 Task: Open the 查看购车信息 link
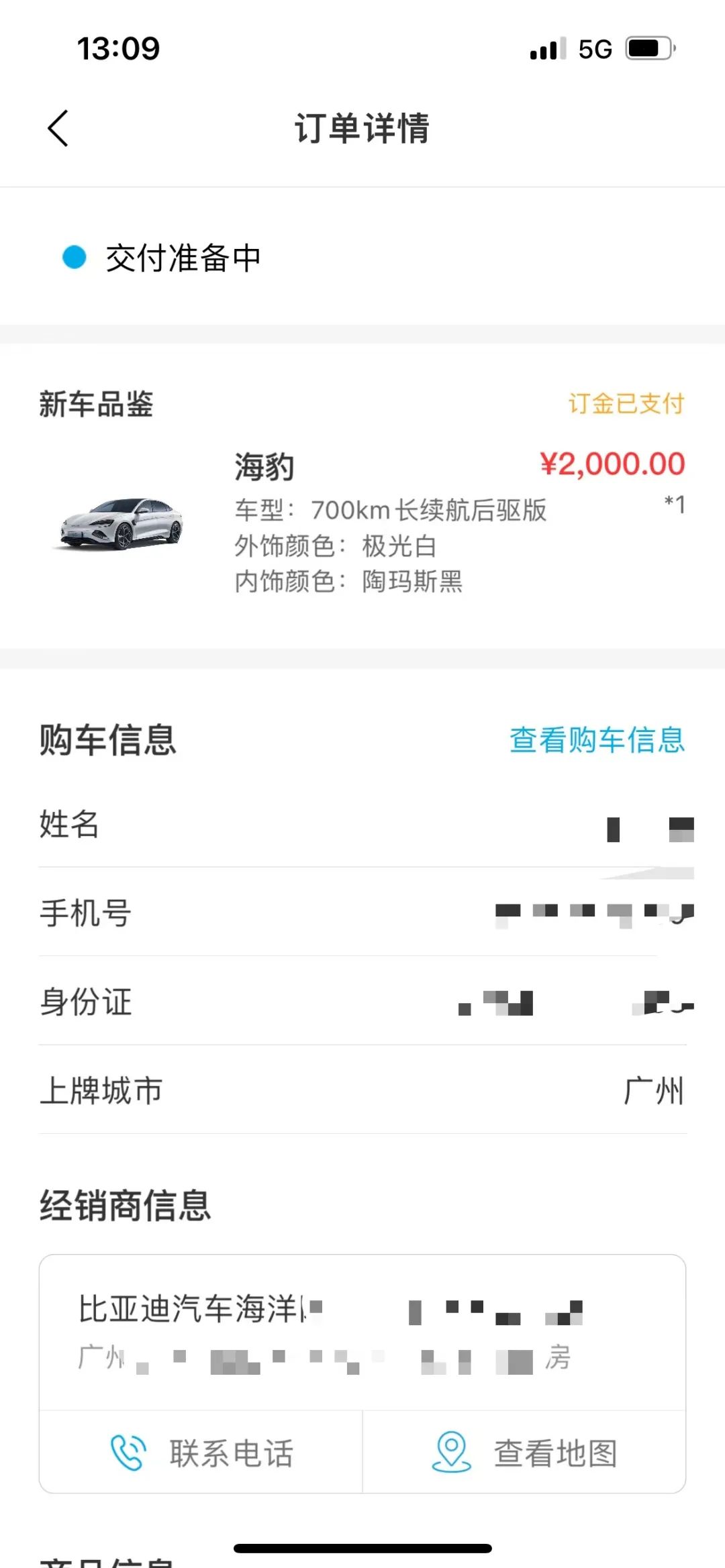pos(597,740)
